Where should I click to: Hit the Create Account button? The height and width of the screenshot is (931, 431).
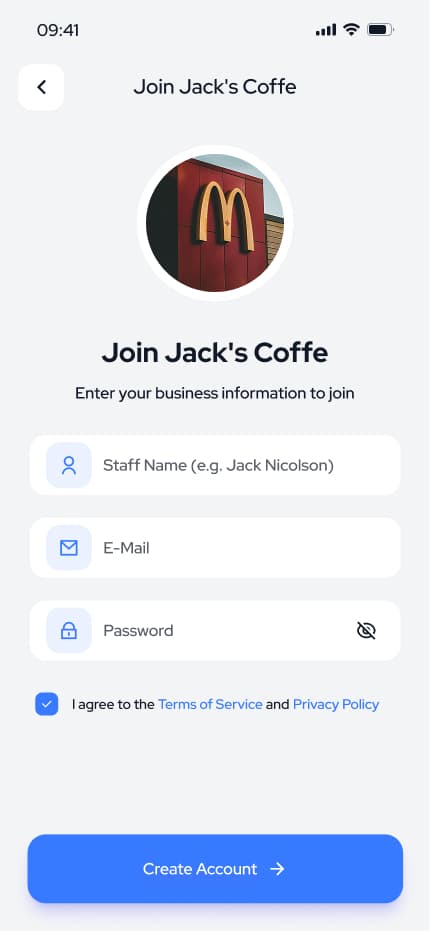(x=215, y=869)
